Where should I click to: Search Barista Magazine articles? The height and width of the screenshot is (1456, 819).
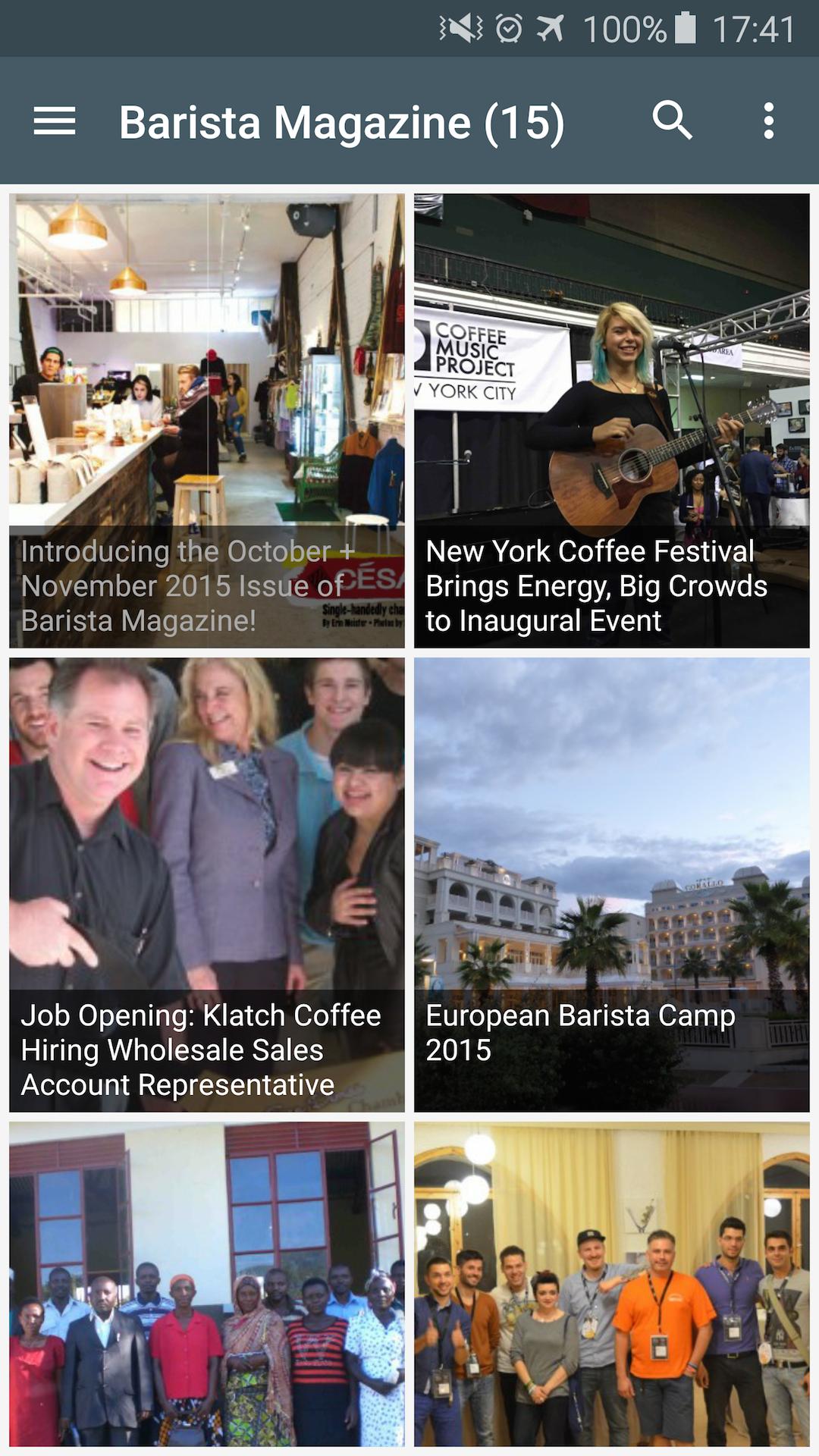pos(672,121)
